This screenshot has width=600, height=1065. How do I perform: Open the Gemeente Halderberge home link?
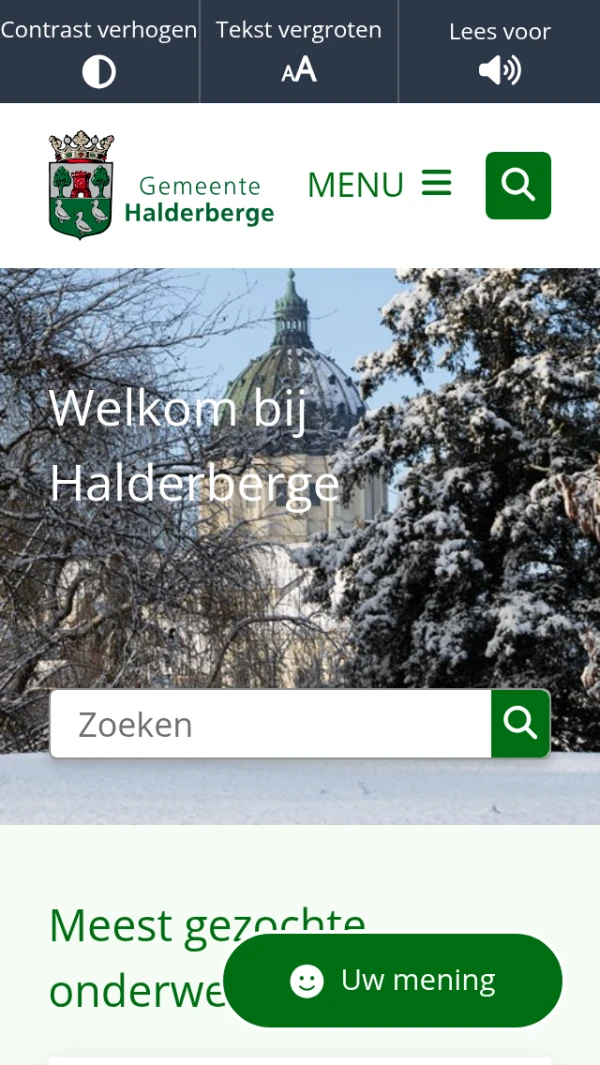click(x=161, y=186)
